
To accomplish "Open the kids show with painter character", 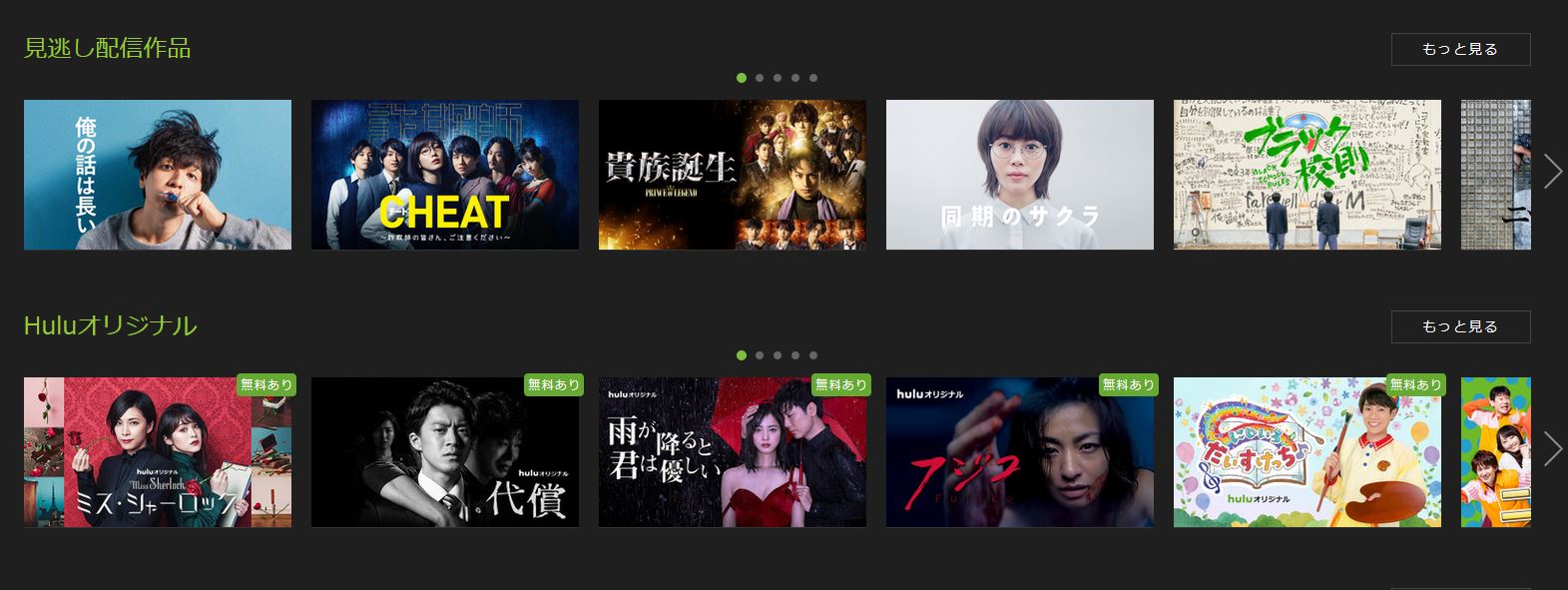I will tap(1307, 452).
